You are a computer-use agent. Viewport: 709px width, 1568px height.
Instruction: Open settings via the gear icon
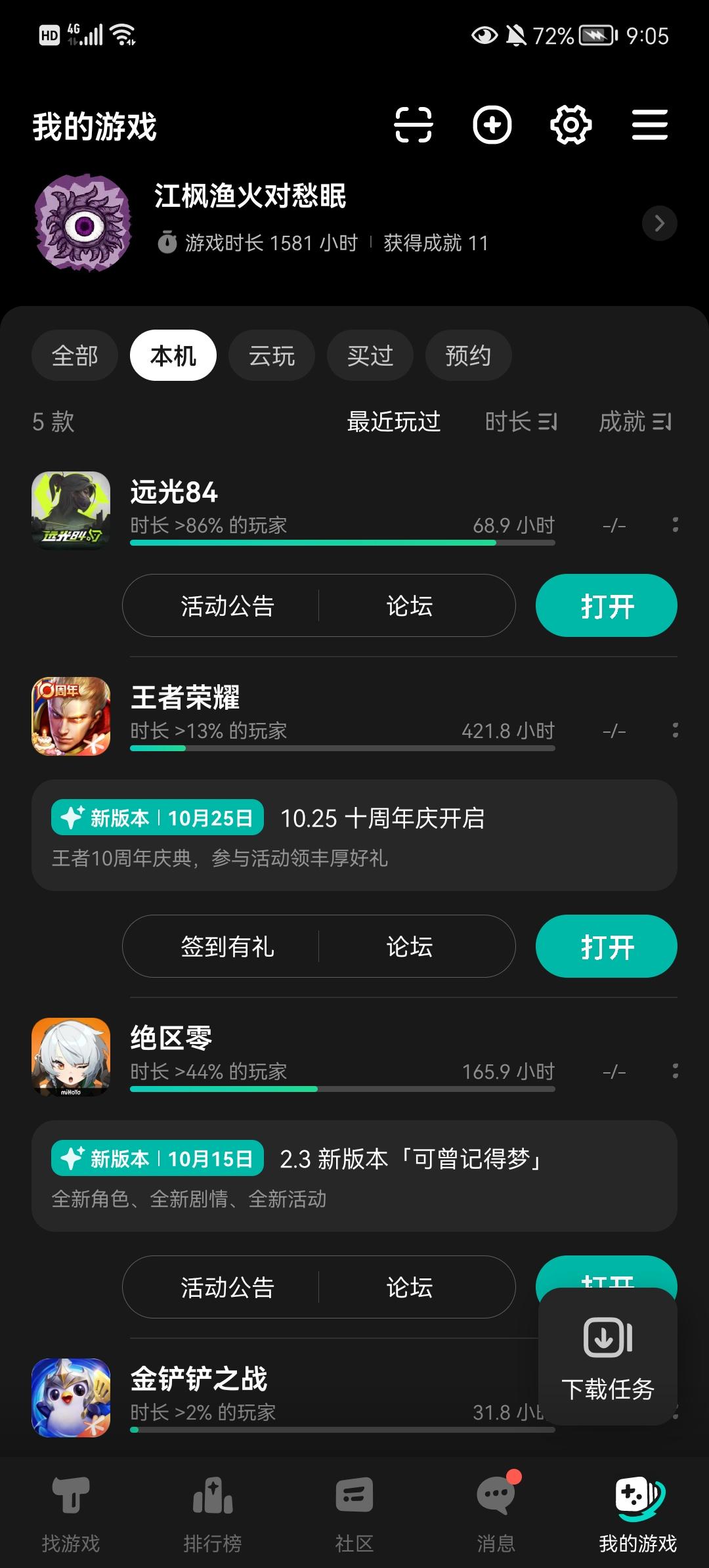[570, 125]
